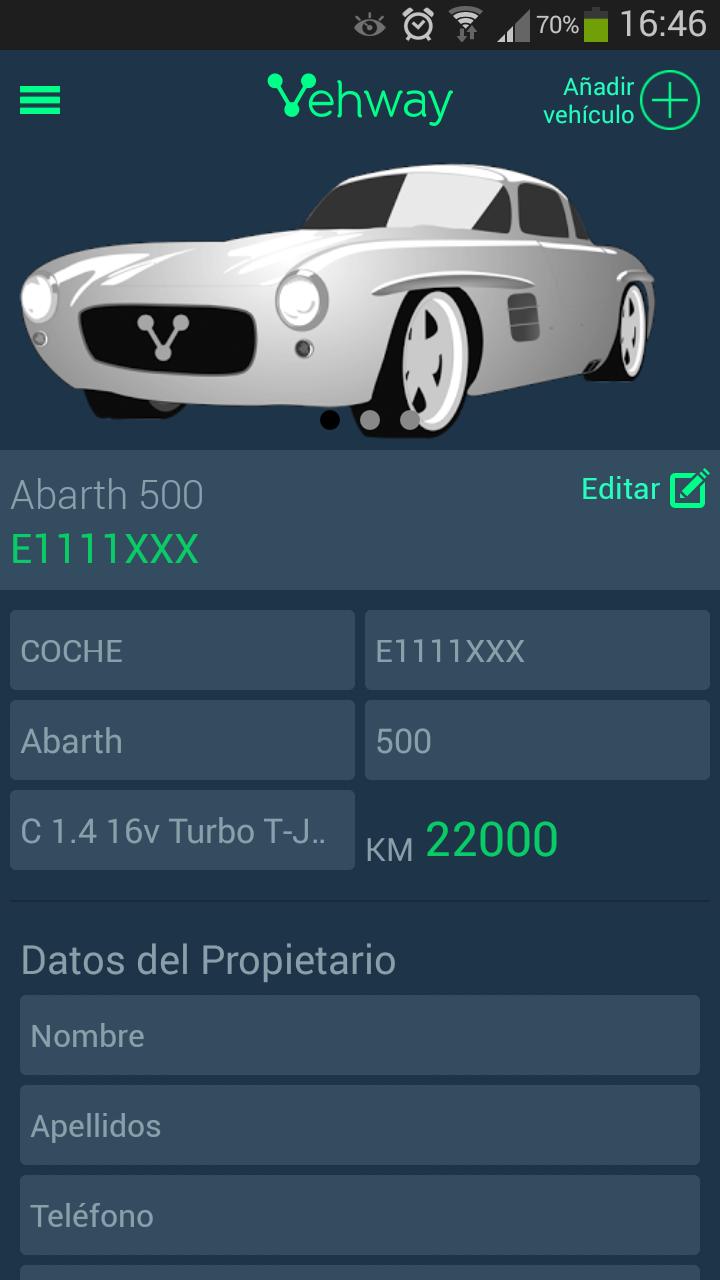This screenshot has width=720, height=1280.
Task: Click the Nombre input field
Action: 360,1036
